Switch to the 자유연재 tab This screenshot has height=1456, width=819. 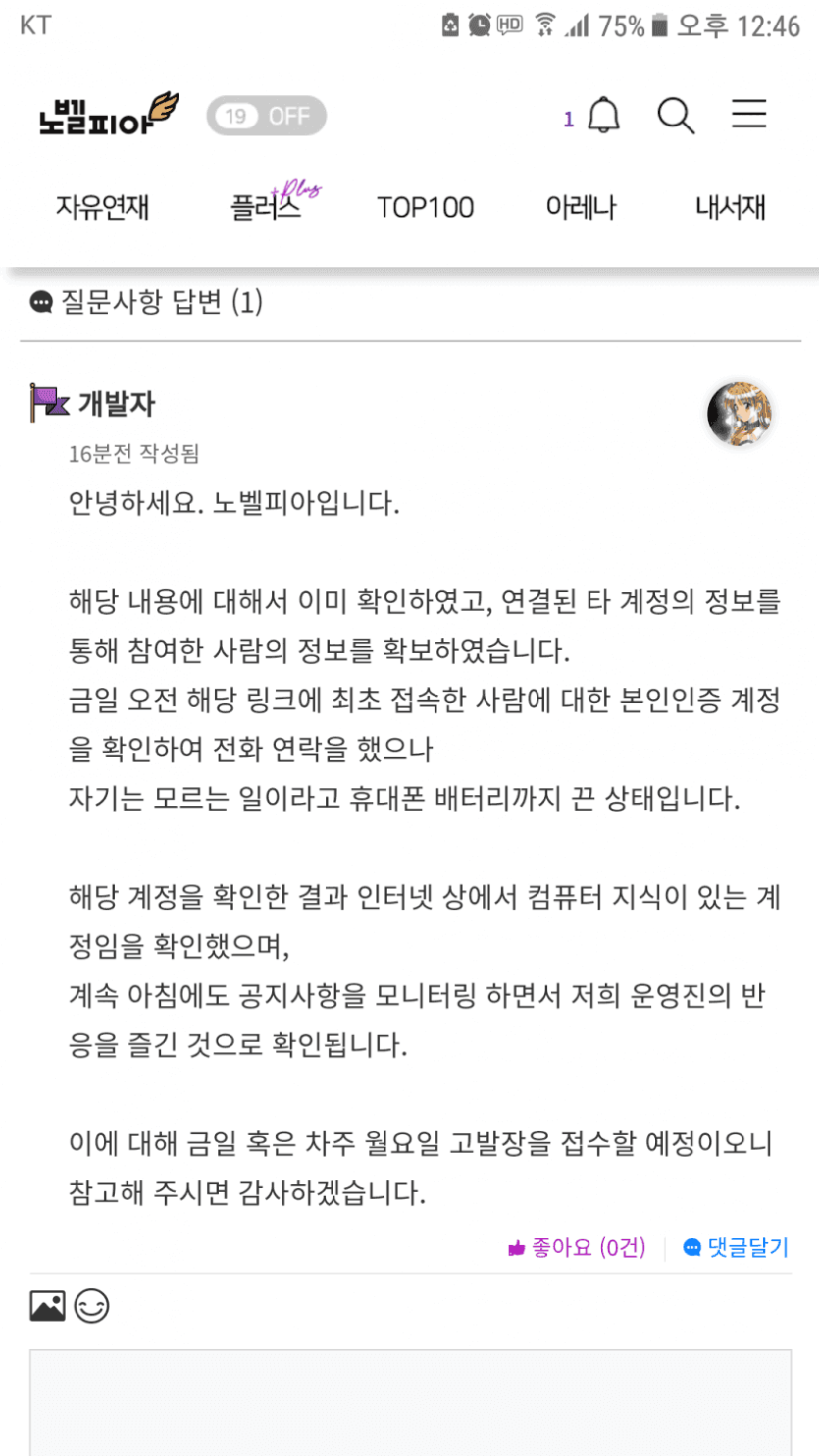point(102,207)
